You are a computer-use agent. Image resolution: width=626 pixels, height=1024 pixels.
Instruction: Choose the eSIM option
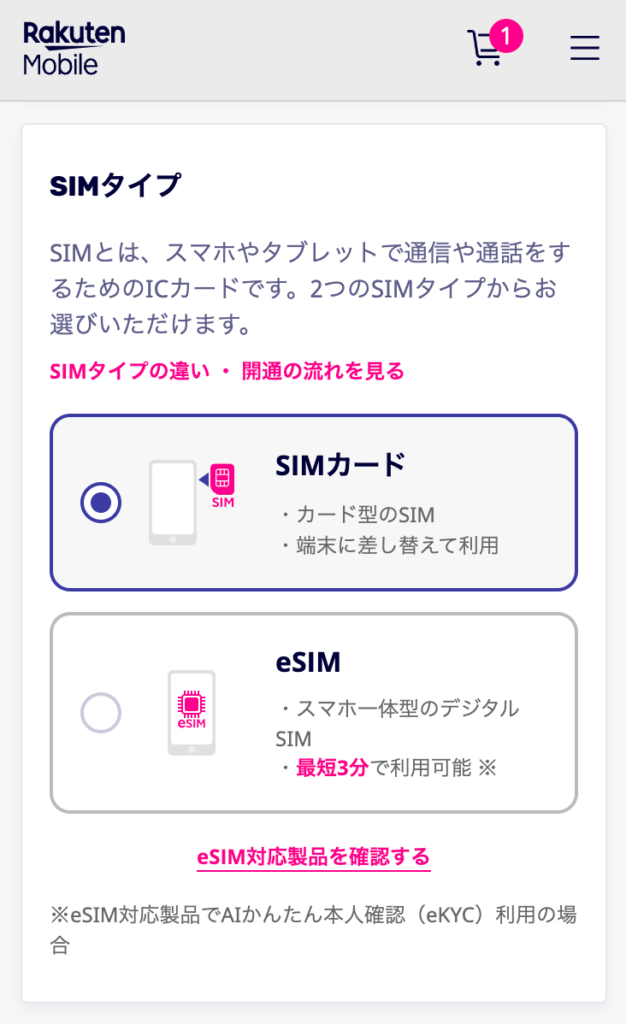click(x=101, y=713)
